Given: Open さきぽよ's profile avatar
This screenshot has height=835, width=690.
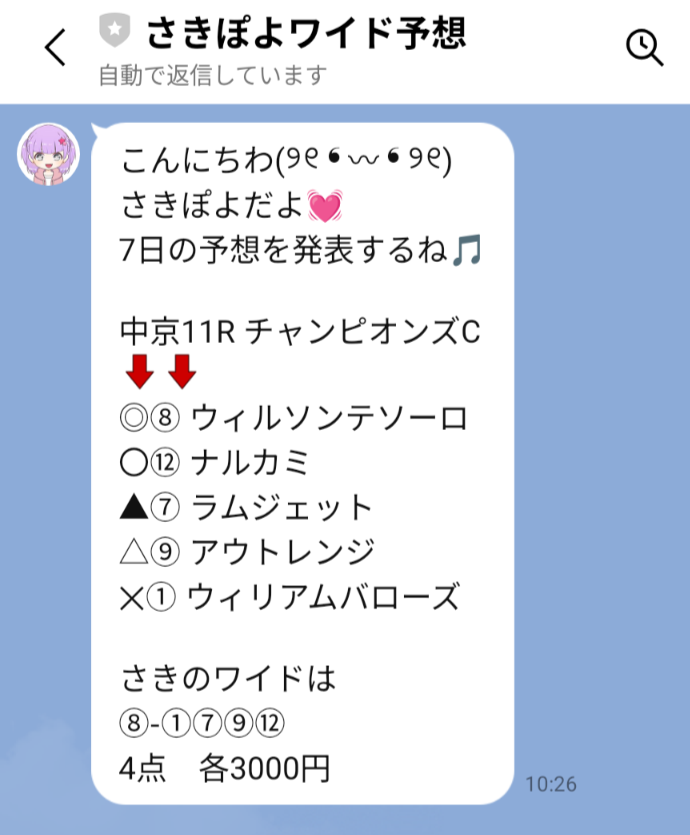Looking at the screenshot, I should tap(48, 157).
